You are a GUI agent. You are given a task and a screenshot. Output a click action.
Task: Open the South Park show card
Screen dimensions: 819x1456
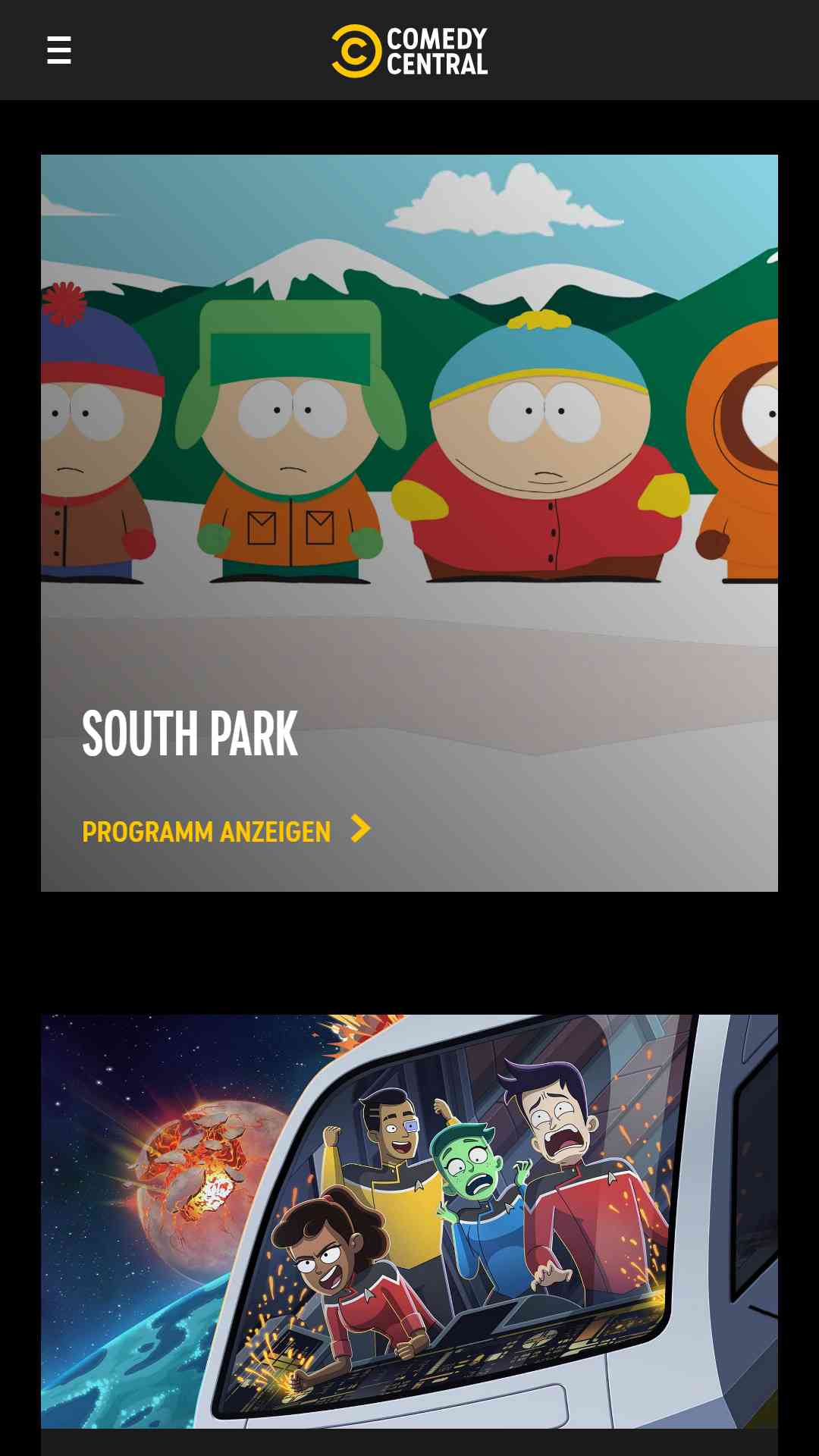[x=409, y=522]
